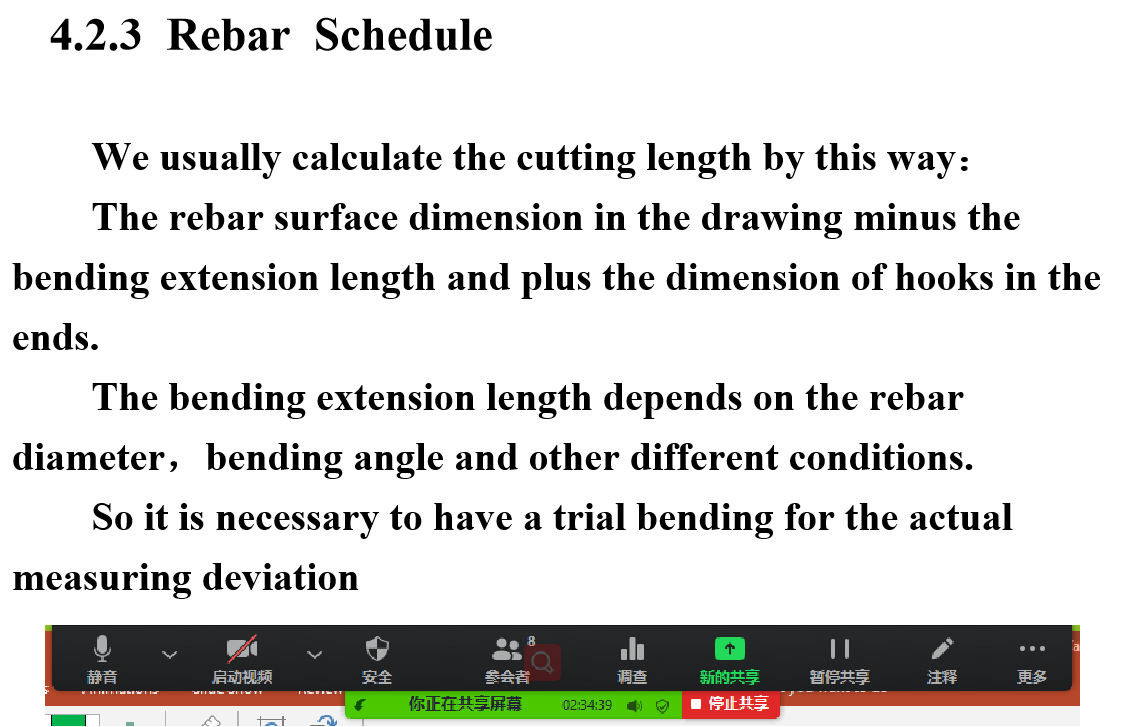Image resolution: width=1125 pixels, height=727 pixels.
Task: Start a new share with 新的共享
Action: pos(730,659)
